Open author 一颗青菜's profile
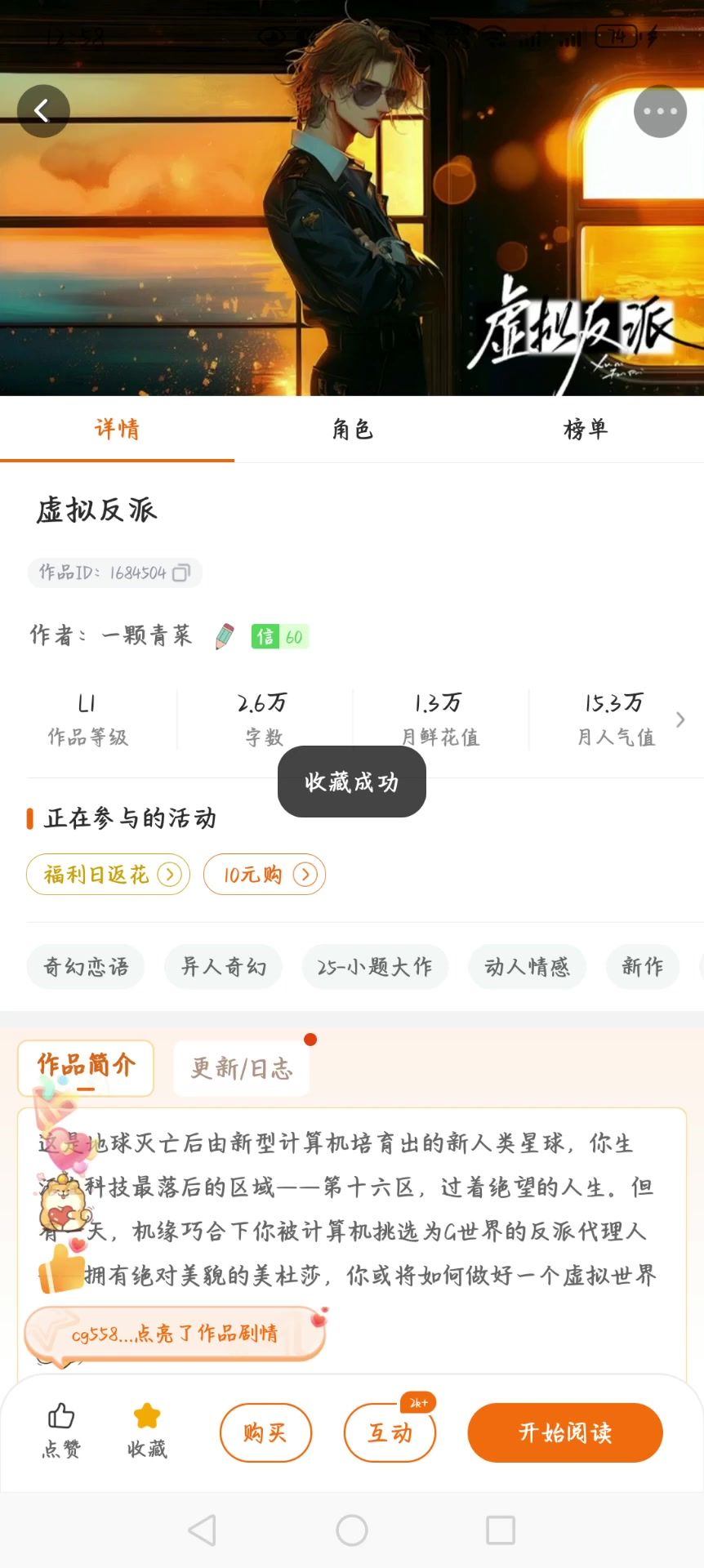This screenshot has height=1568, width=704. (x=147, y=635)
